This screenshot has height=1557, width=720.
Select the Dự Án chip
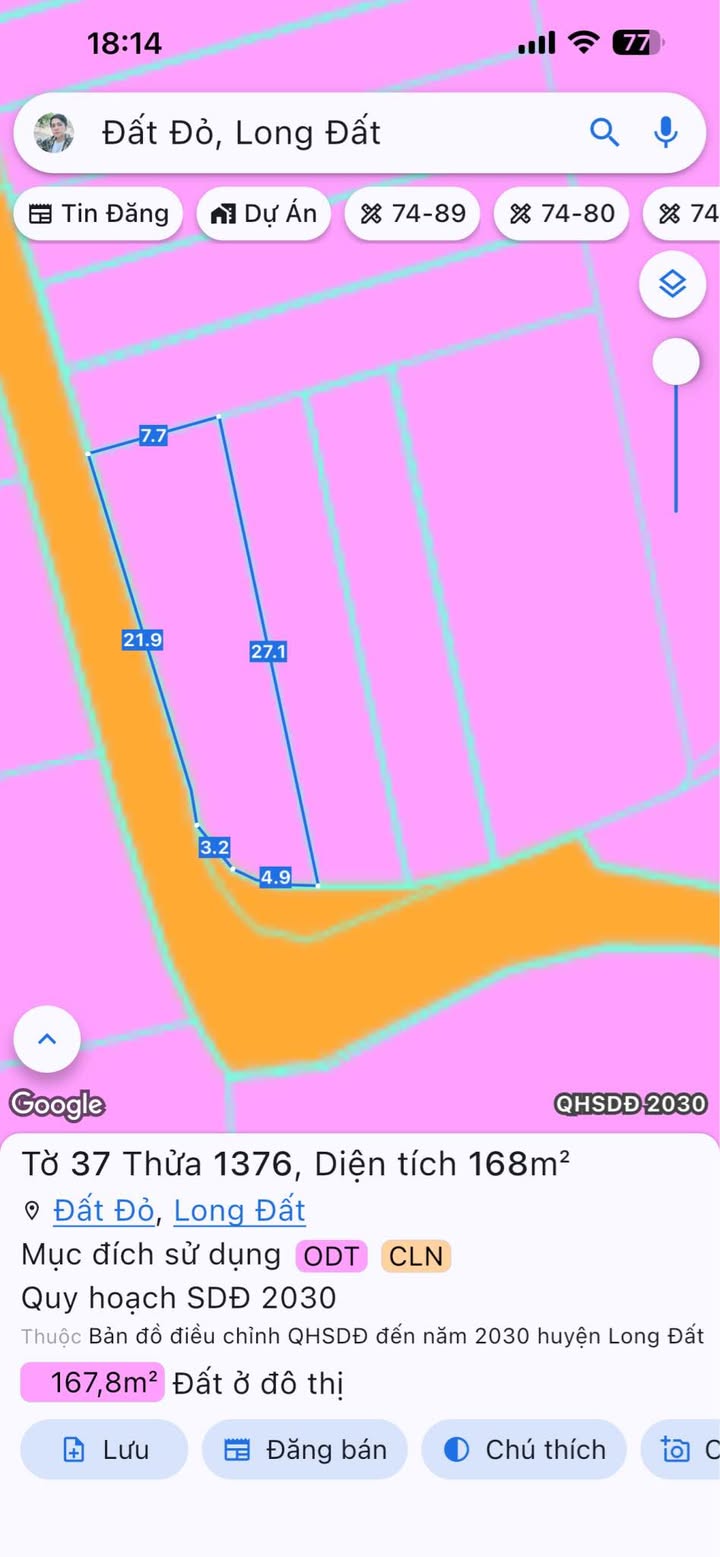point(264,214)
